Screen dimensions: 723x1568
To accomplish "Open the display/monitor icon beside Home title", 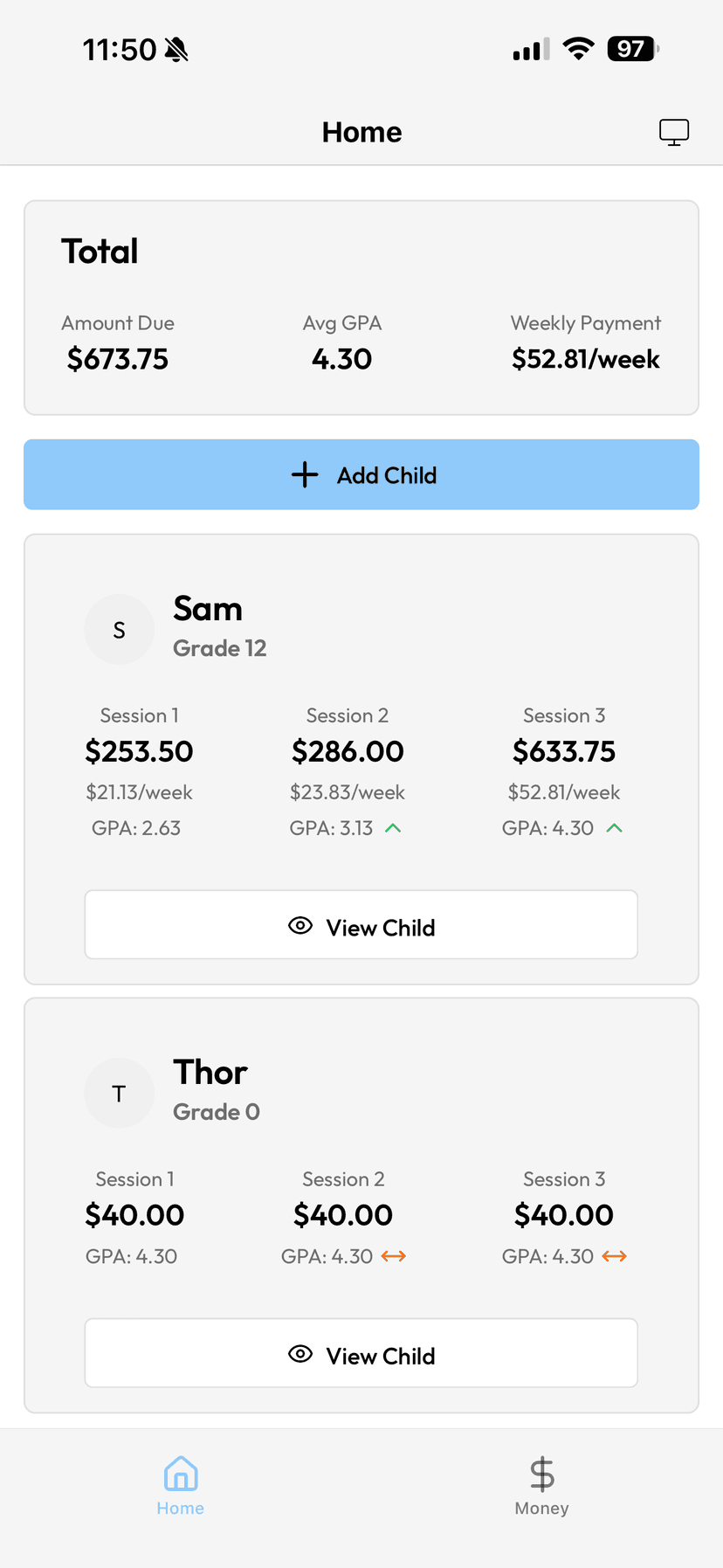I will coord(673,132).
